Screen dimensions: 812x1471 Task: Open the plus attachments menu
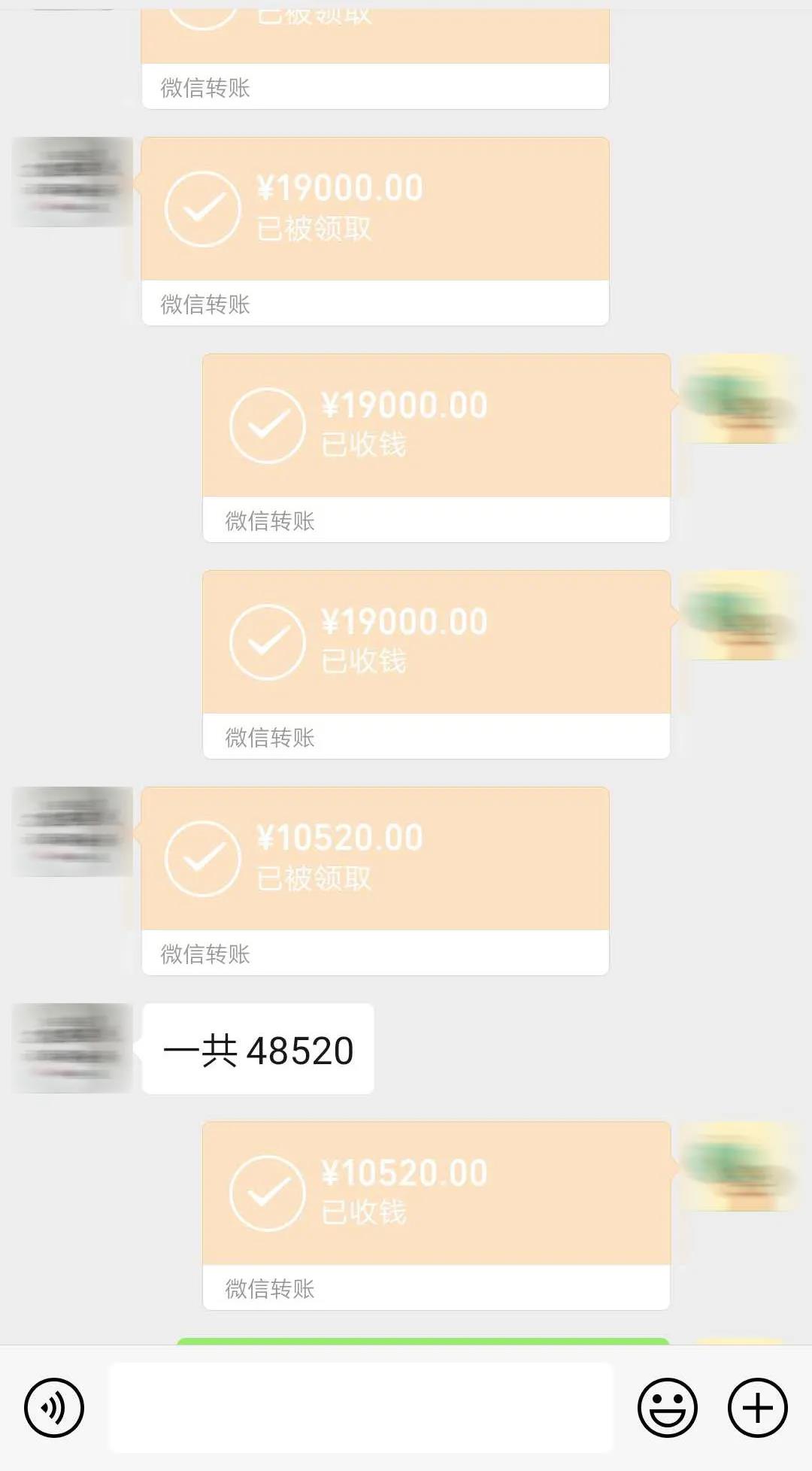tap(757, 1407)
